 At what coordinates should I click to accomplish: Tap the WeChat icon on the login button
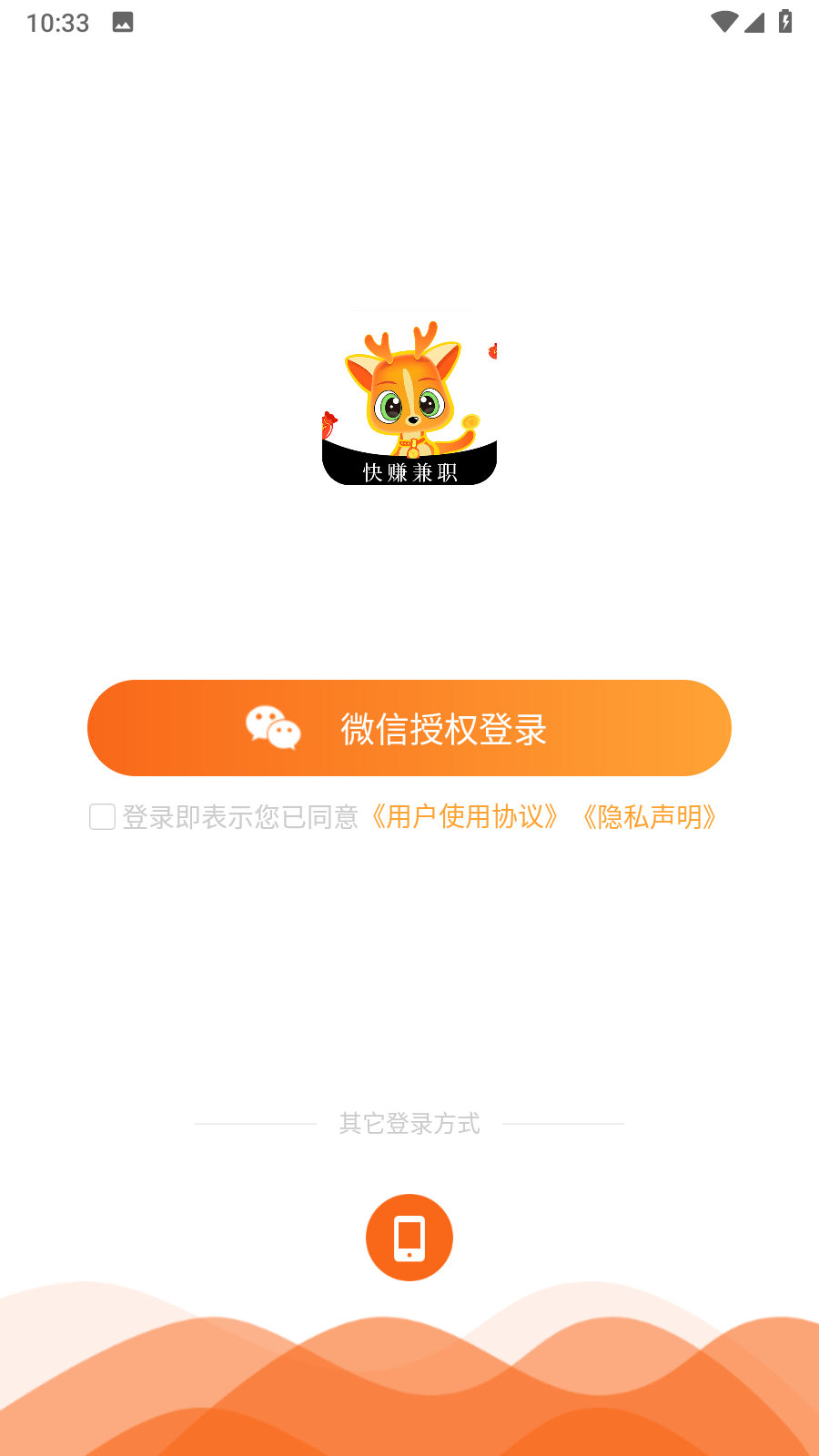(273, 728)
